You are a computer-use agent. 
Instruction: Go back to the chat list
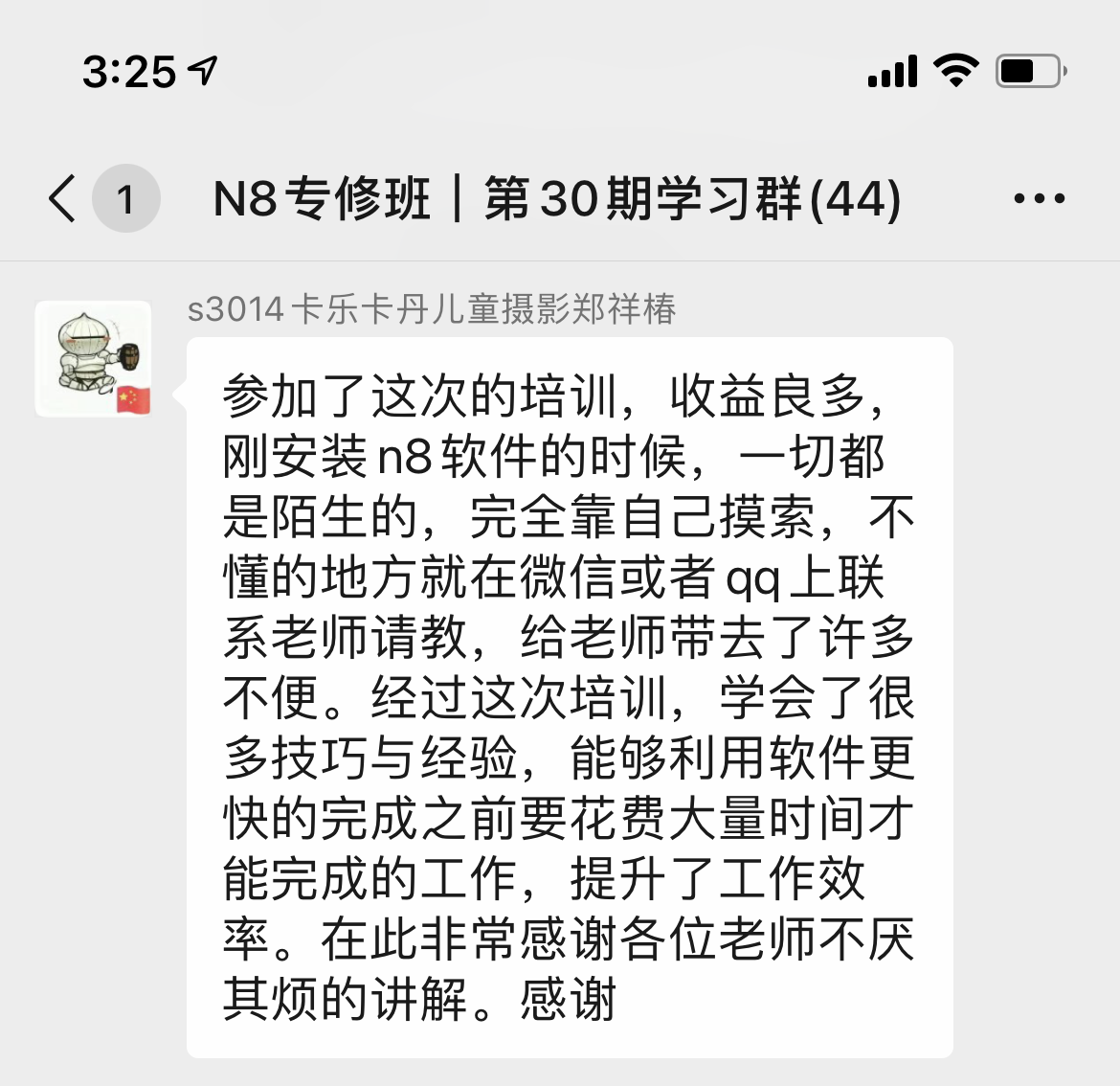pos(63,199)
